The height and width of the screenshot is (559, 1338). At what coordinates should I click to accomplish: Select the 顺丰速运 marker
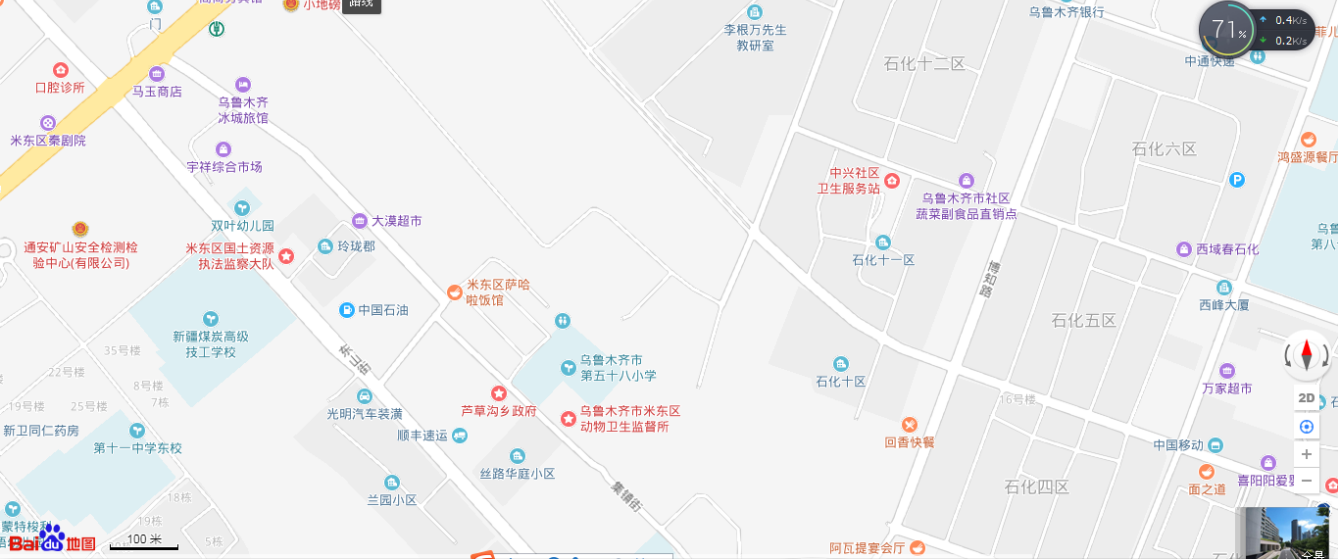click(459, 435)
